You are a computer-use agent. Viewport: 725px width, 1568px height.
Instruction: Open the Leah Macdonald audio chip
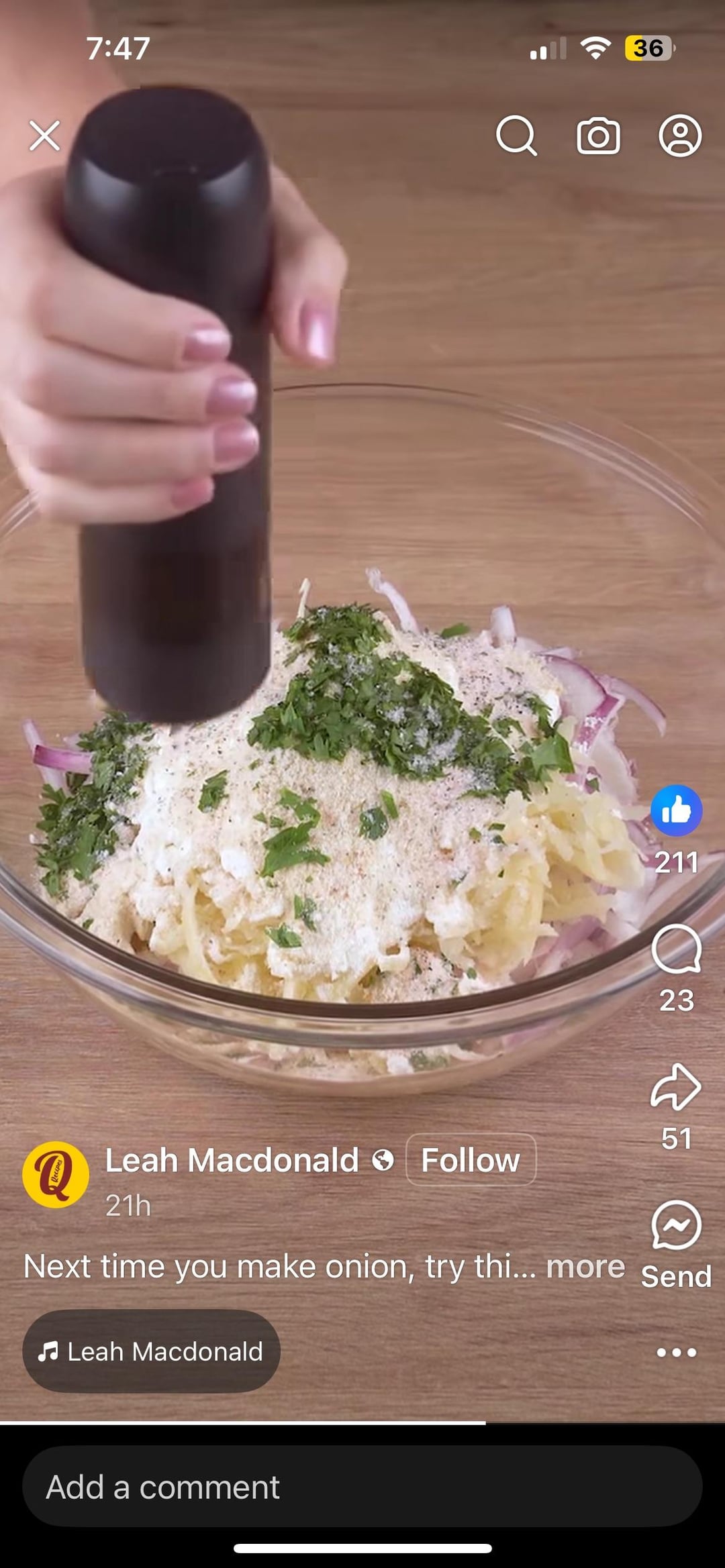[151, 1352]
